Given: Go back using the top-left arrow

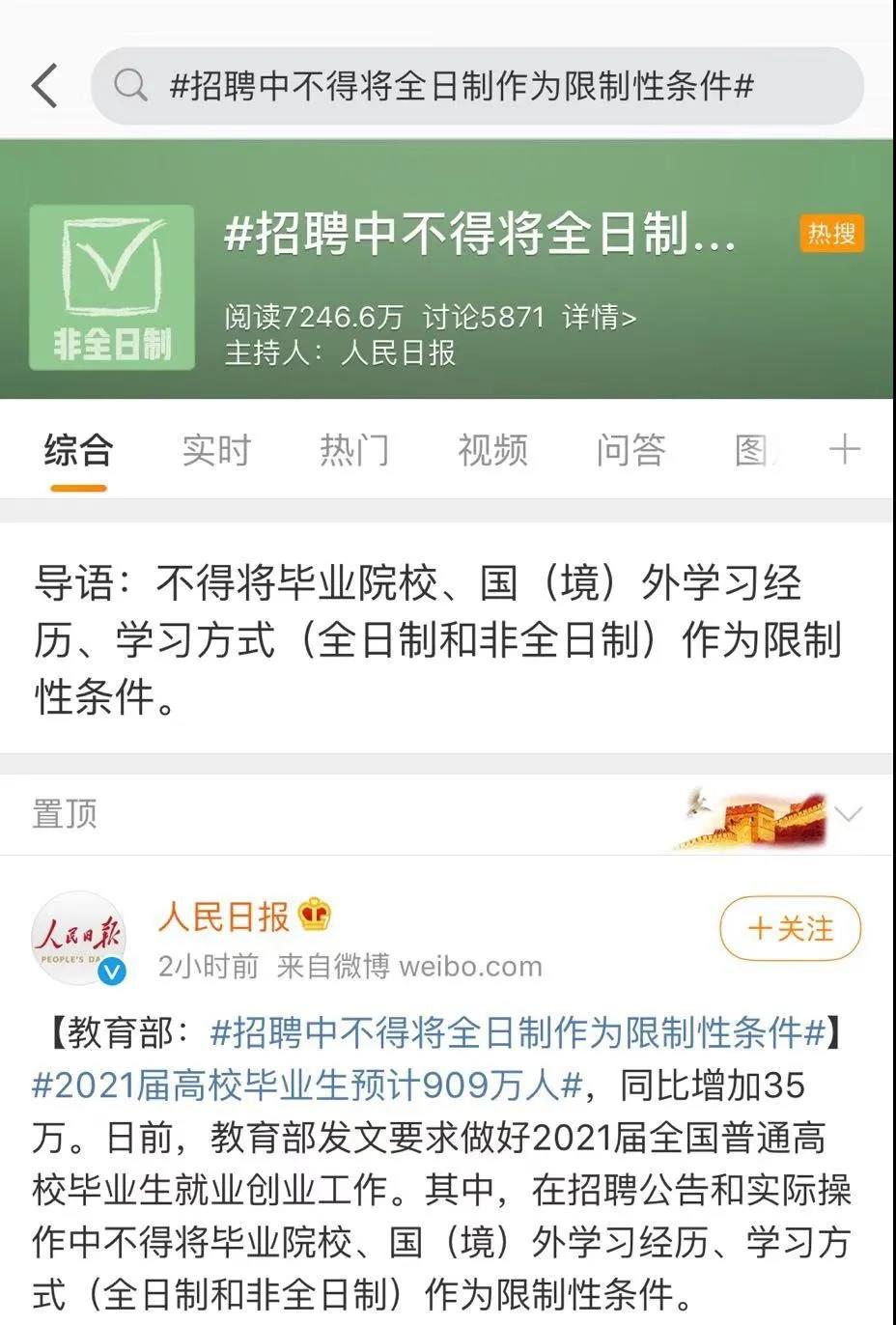Looking at the screenshot, I should pyautogui.click(x=44, y=86).
